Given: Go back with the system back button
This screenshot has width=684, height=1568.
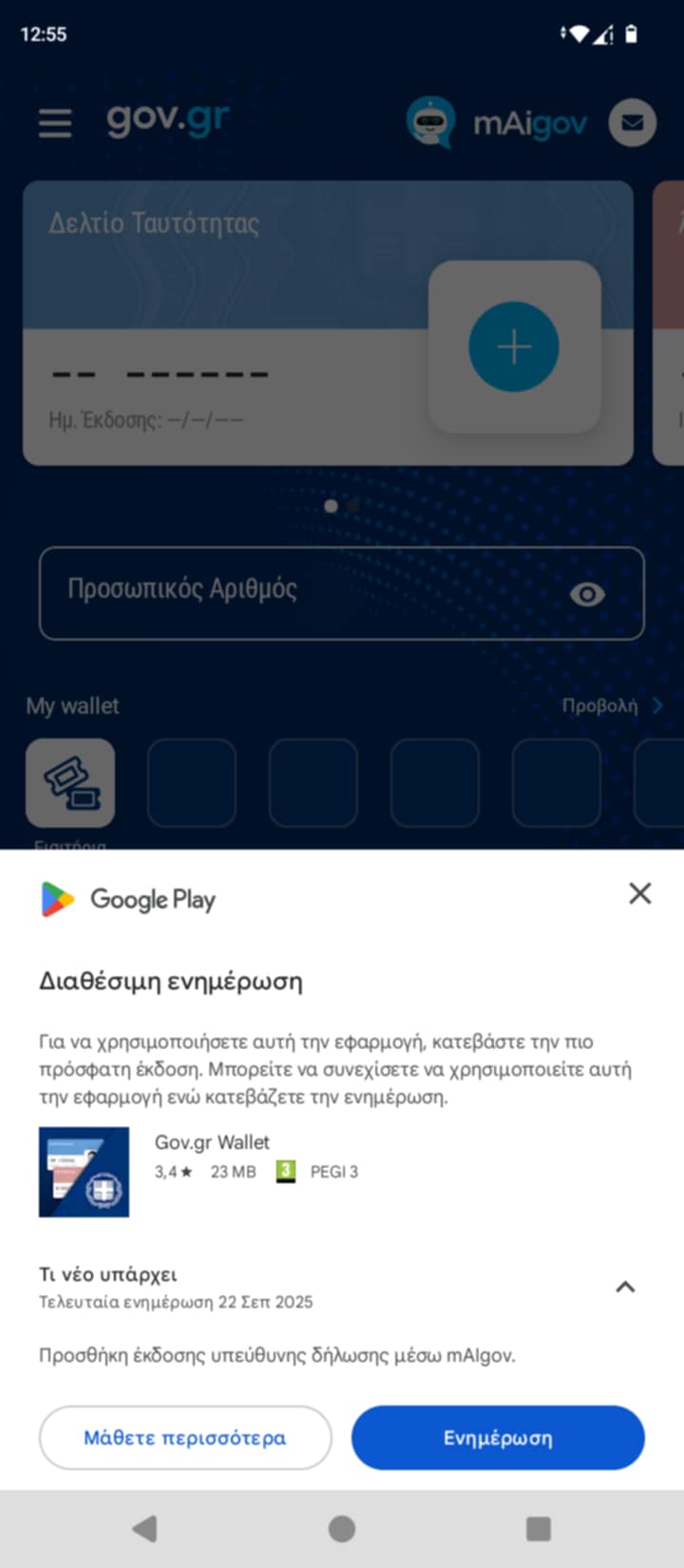Looking at the screenshot, I should [145, 1529].
